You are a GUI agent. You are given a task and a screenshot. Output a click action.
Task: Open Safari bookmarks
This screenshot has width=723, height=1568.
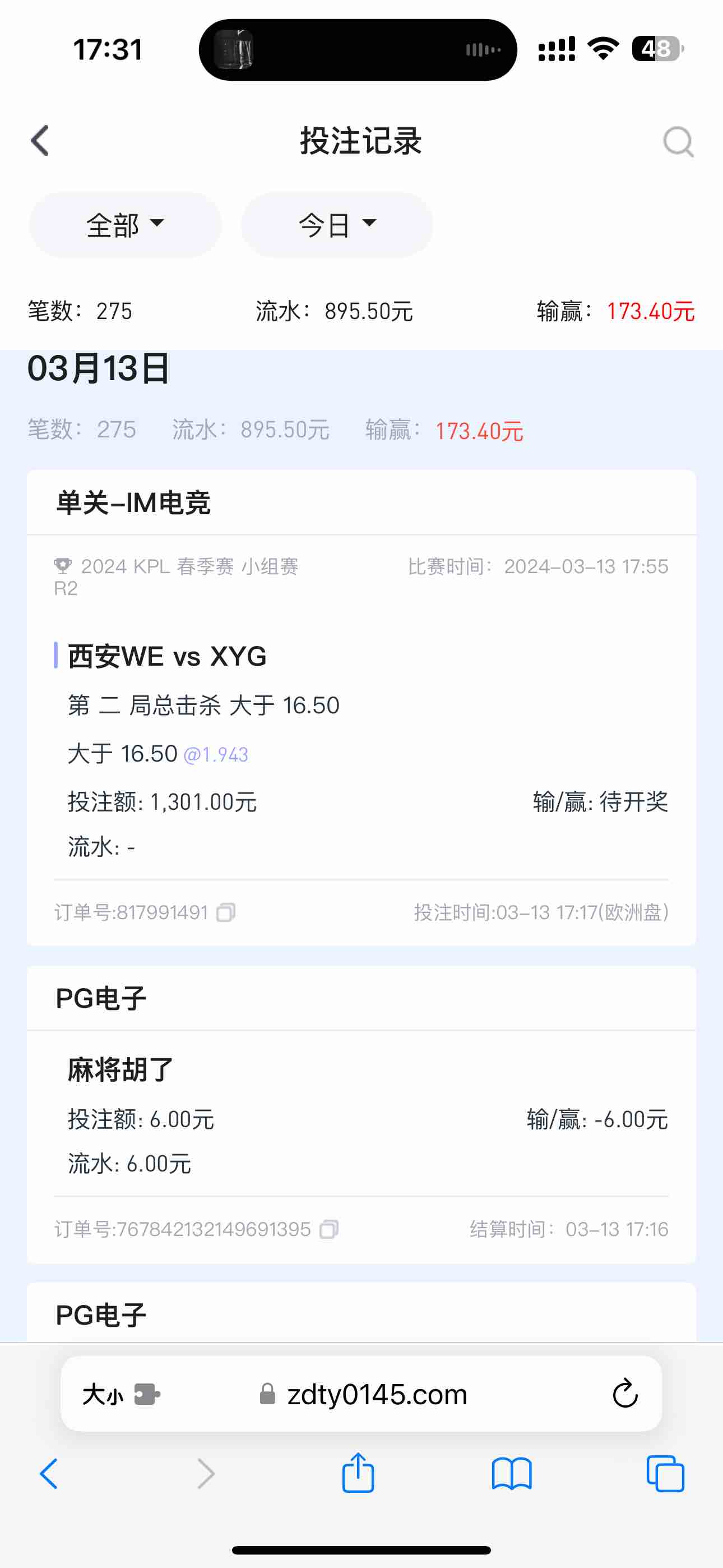pyautogui.click(x=511, y=1474)
